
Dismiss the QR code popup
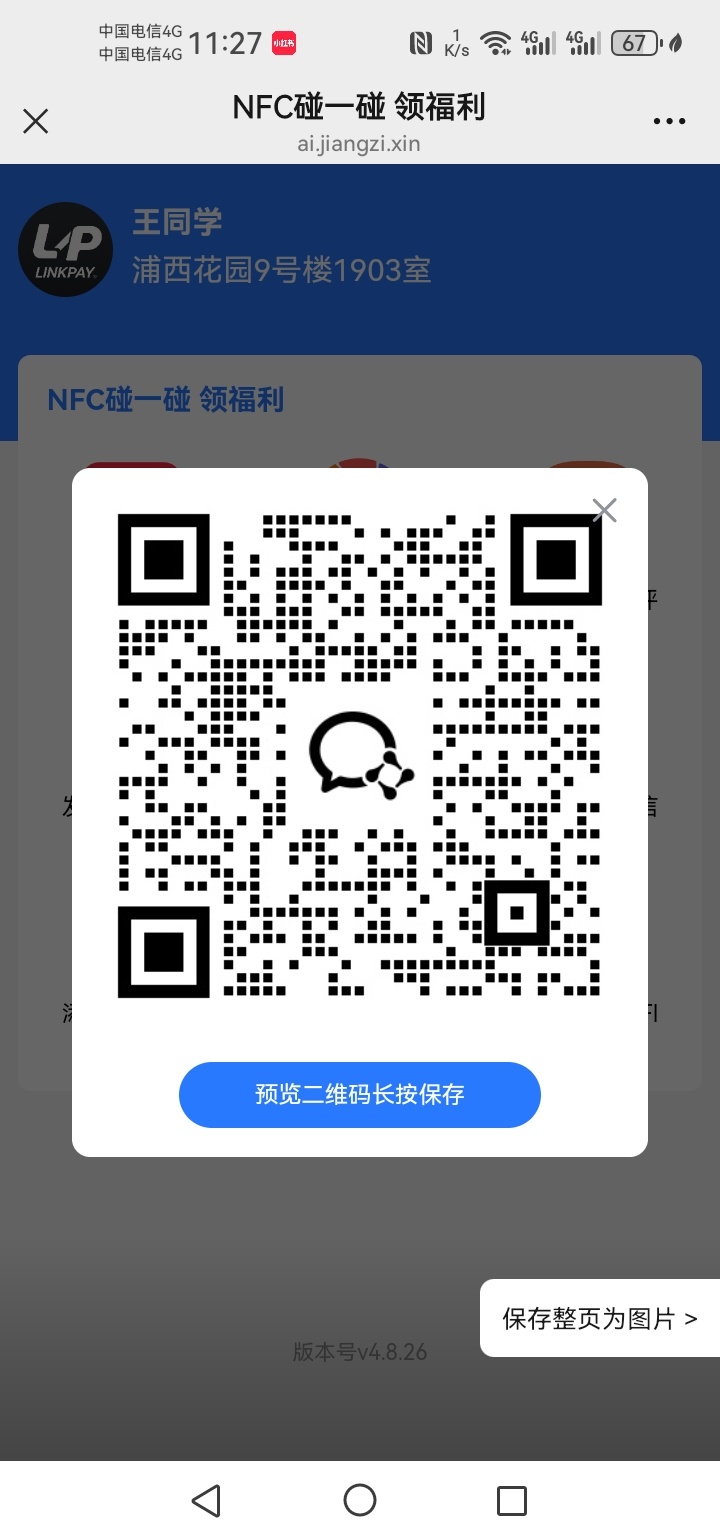tap(604, 510)
